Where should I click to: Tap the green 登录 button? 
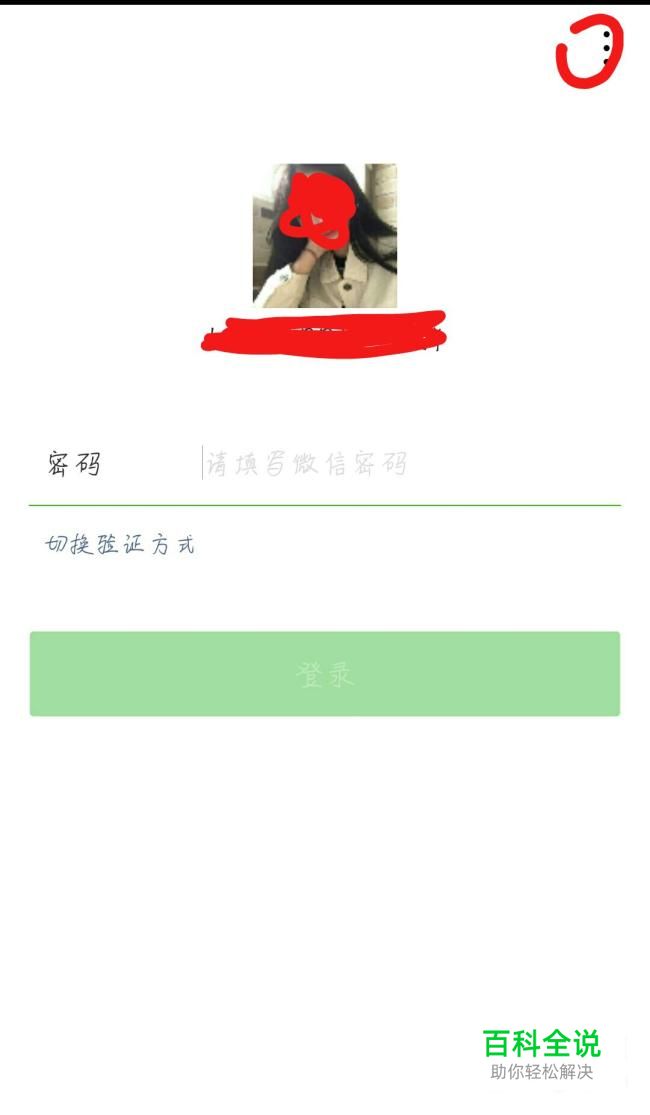click(x=325, y=674)
